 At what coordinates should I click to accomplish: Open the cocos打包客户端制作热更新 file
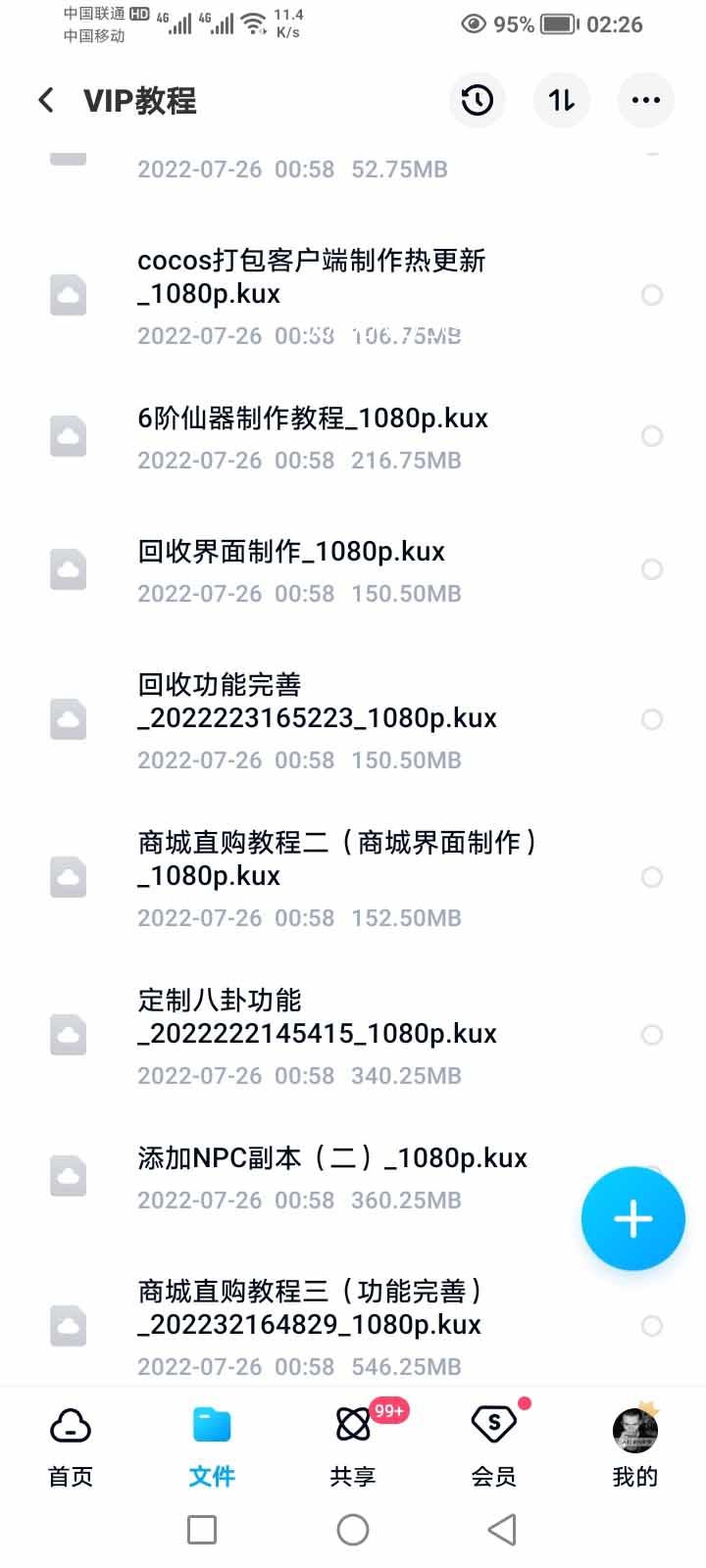tap(312, 277)
